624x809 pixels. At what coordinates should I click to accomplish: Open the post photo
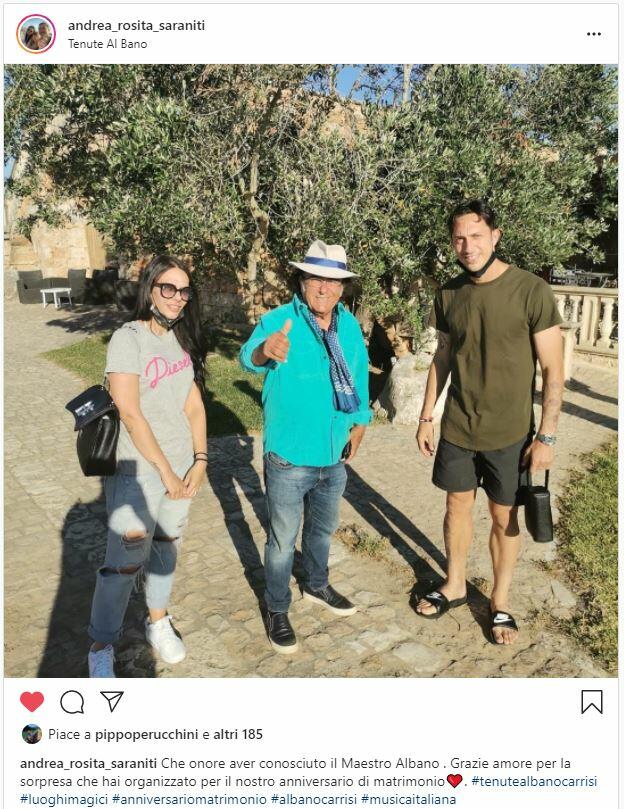click(x=311, y=371)
